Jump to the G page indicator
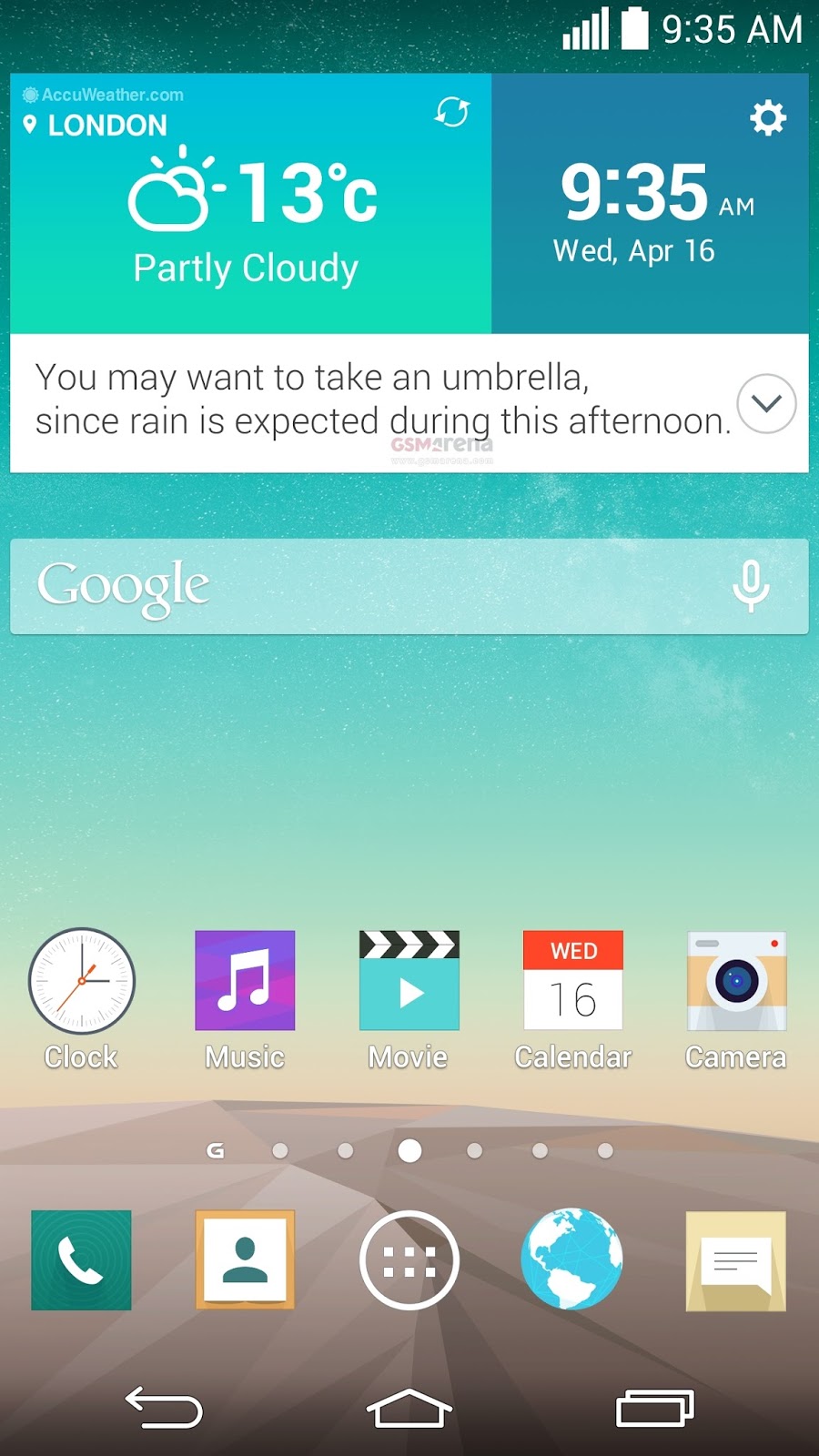Screen dimensions: 819x1456 pos(216,1151)
